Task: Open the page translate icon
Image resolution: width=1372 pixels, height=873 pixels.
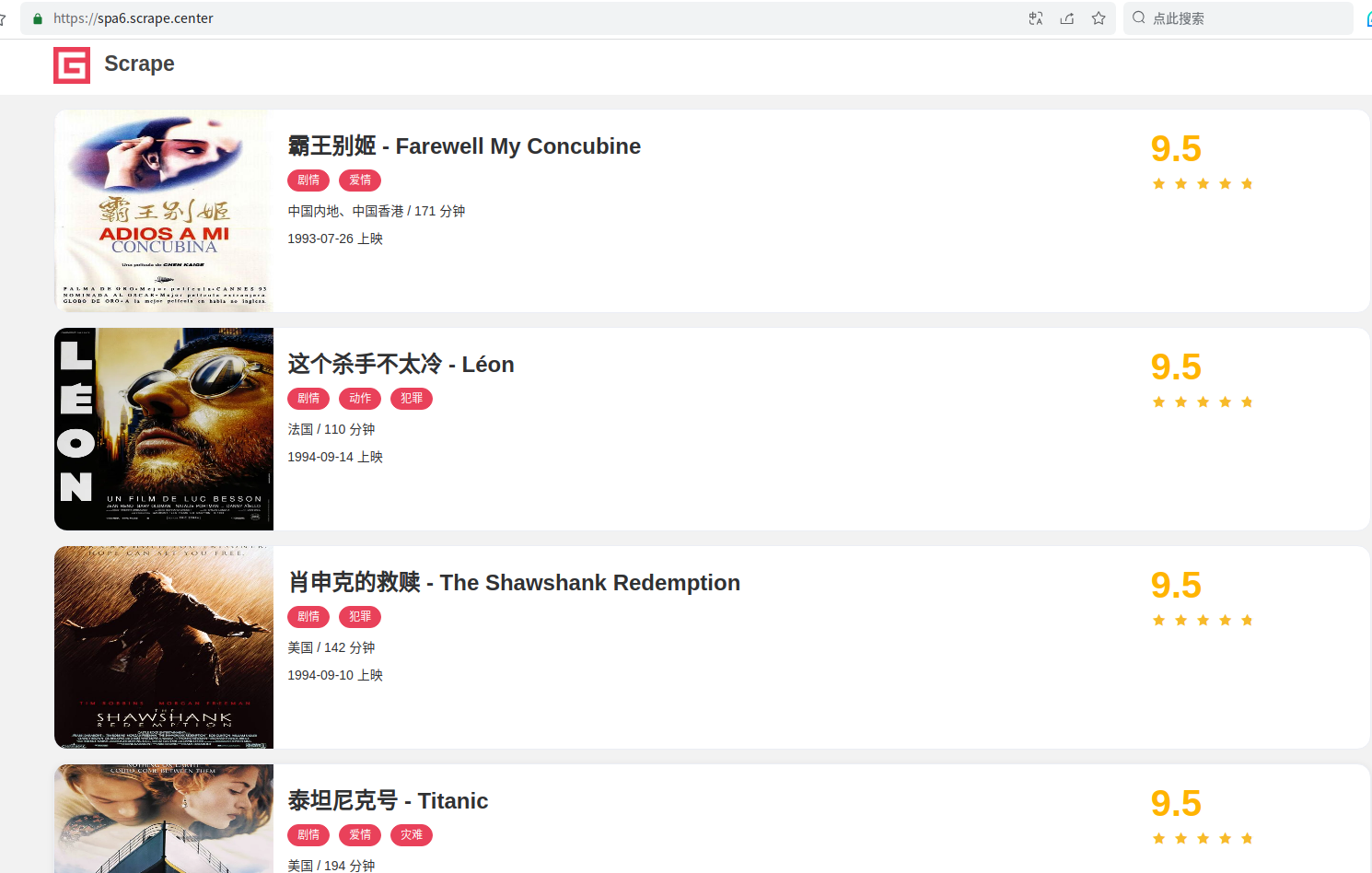Action: point(1036,18)
